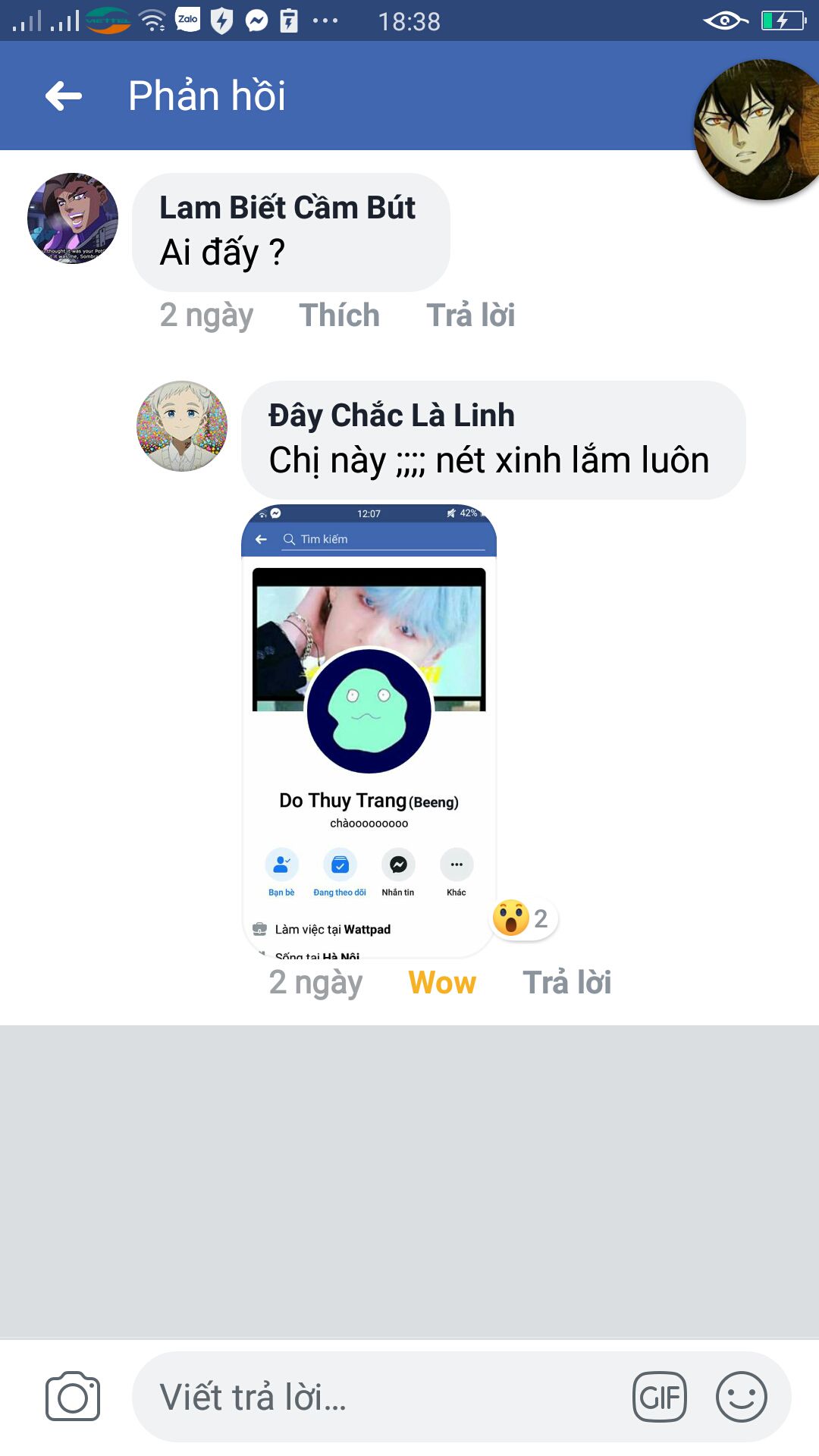The image size is (819, 1456).
Task: Go back from the Phản hồi screen
Action: click(x=64, y=96)
